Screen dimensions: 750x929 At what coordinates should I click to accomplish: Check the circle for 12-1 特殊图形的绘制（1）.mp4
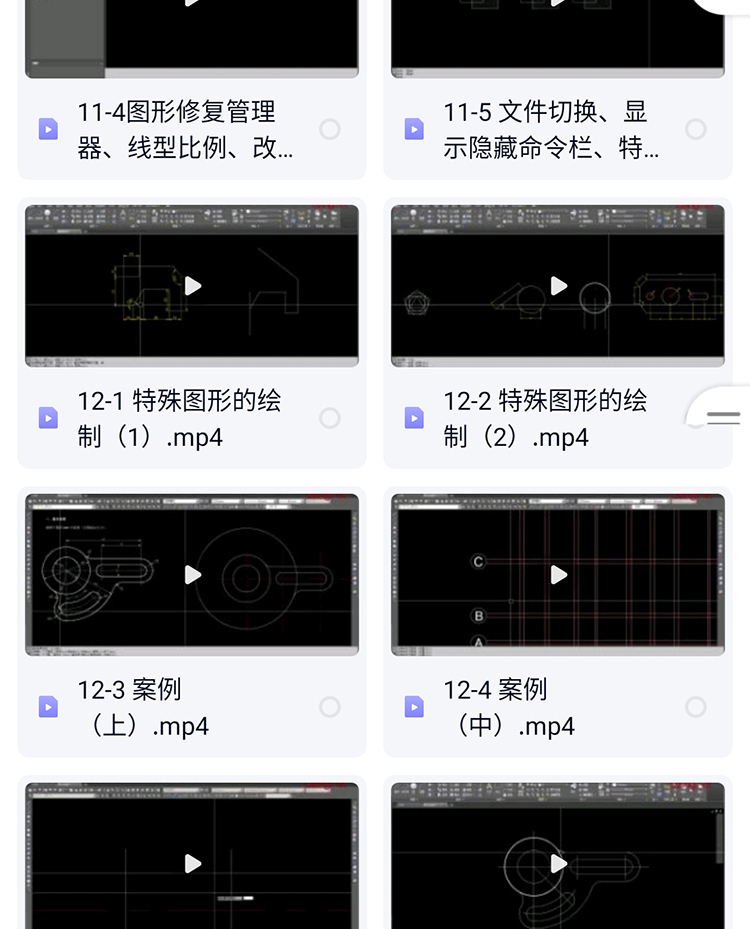330,418
